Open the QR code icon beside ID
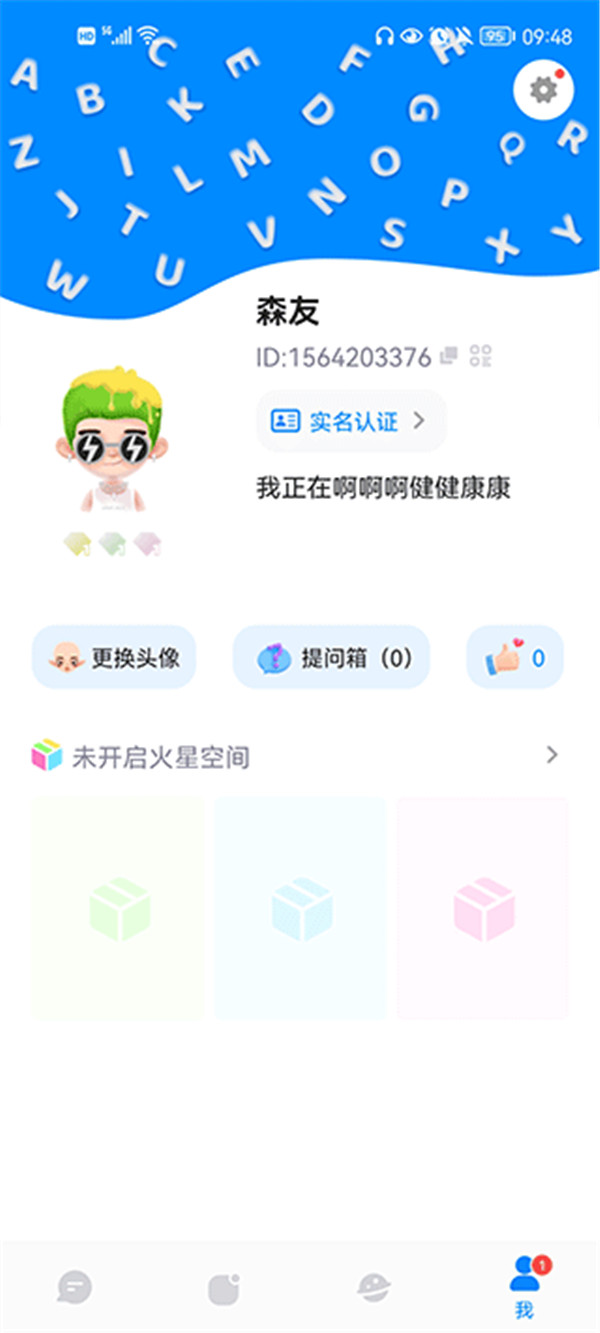This screenshot has width=600, height=1333. (x=482, y=356)
